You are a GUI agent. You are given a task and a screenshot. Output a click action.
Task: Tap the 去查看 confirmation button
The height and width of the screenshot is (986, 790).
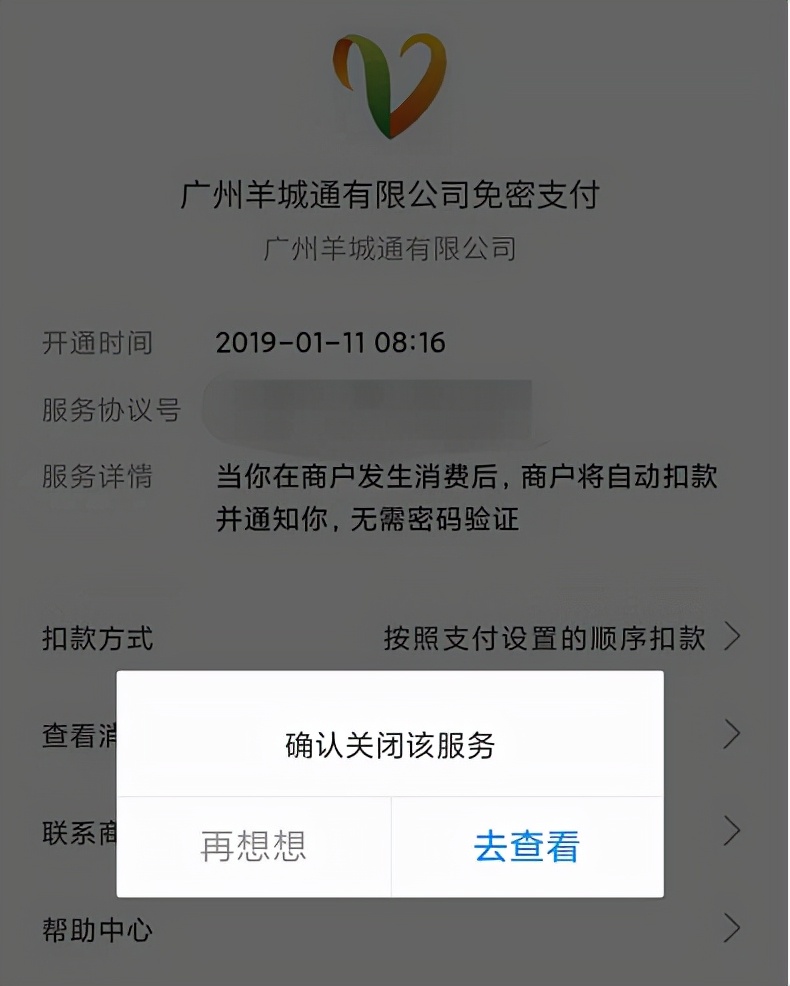pyautogui.click(x=527, y=845)
